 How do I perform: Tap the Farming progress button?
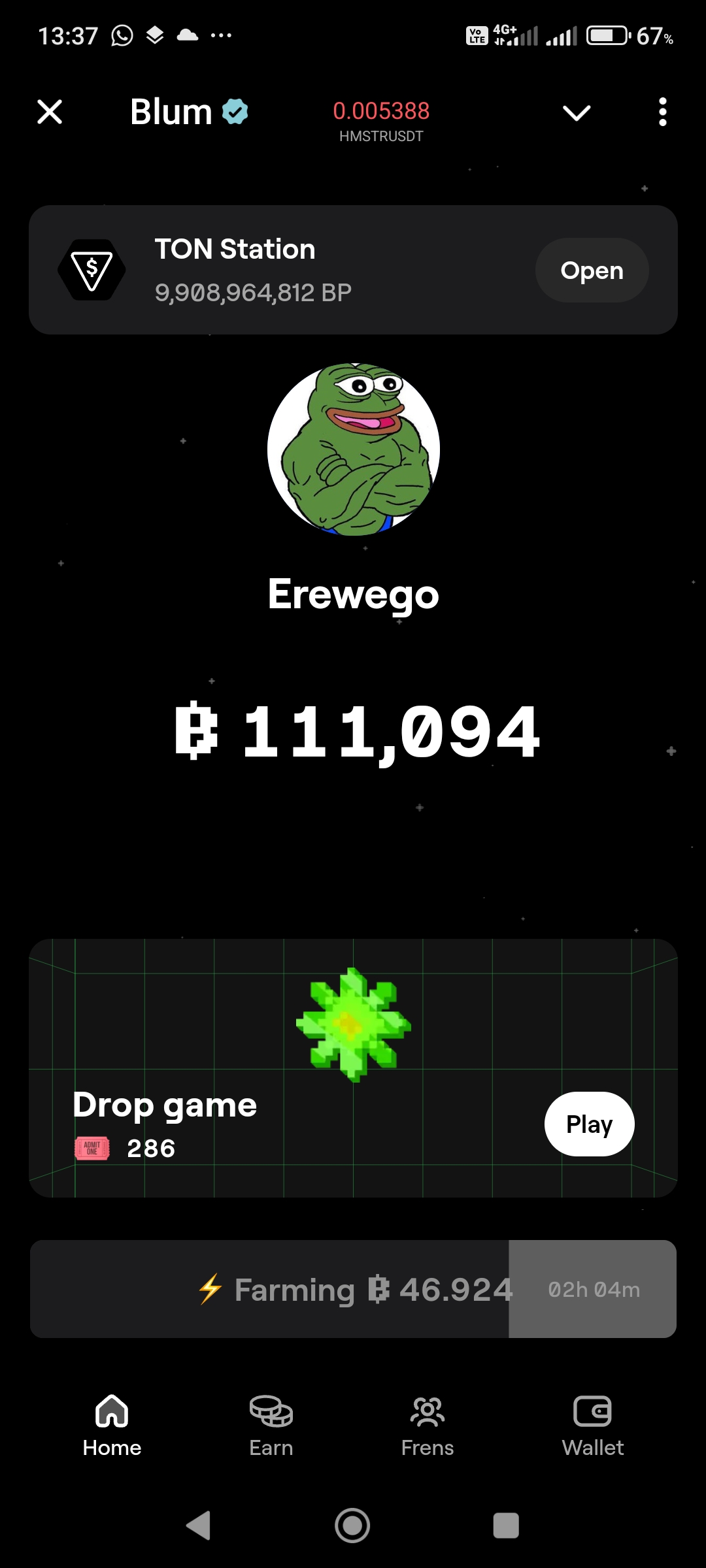point(353,1289)
